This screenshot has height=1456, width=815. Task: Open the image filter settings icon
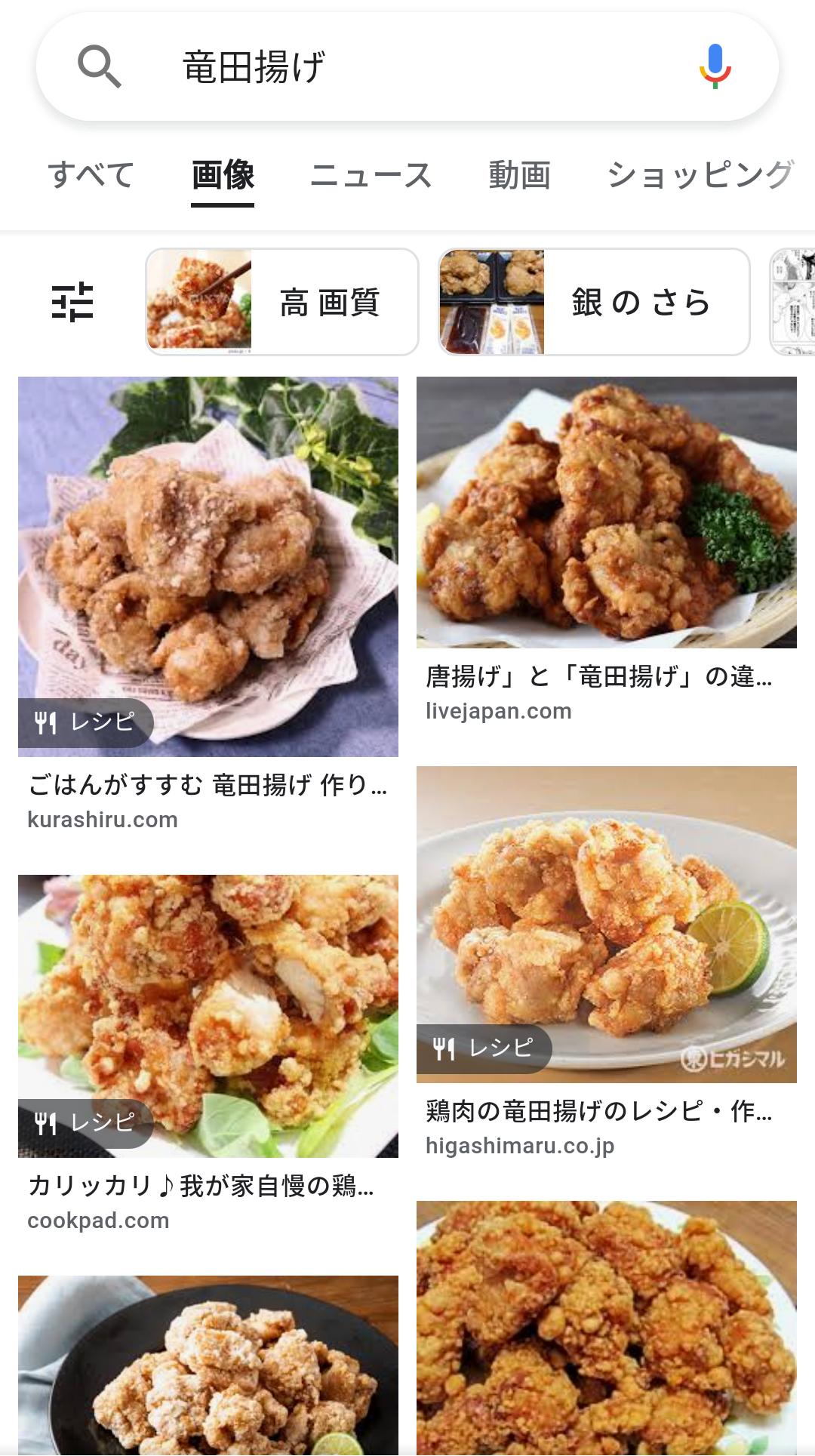coord(72,302)
